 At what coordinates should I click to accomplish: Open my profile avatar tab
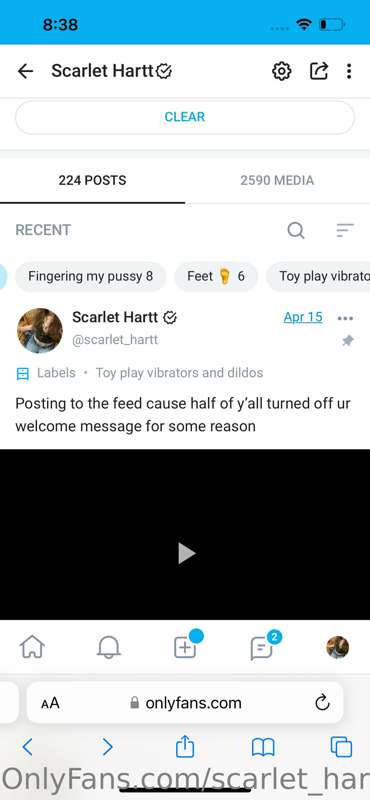[x=338, y=648]
